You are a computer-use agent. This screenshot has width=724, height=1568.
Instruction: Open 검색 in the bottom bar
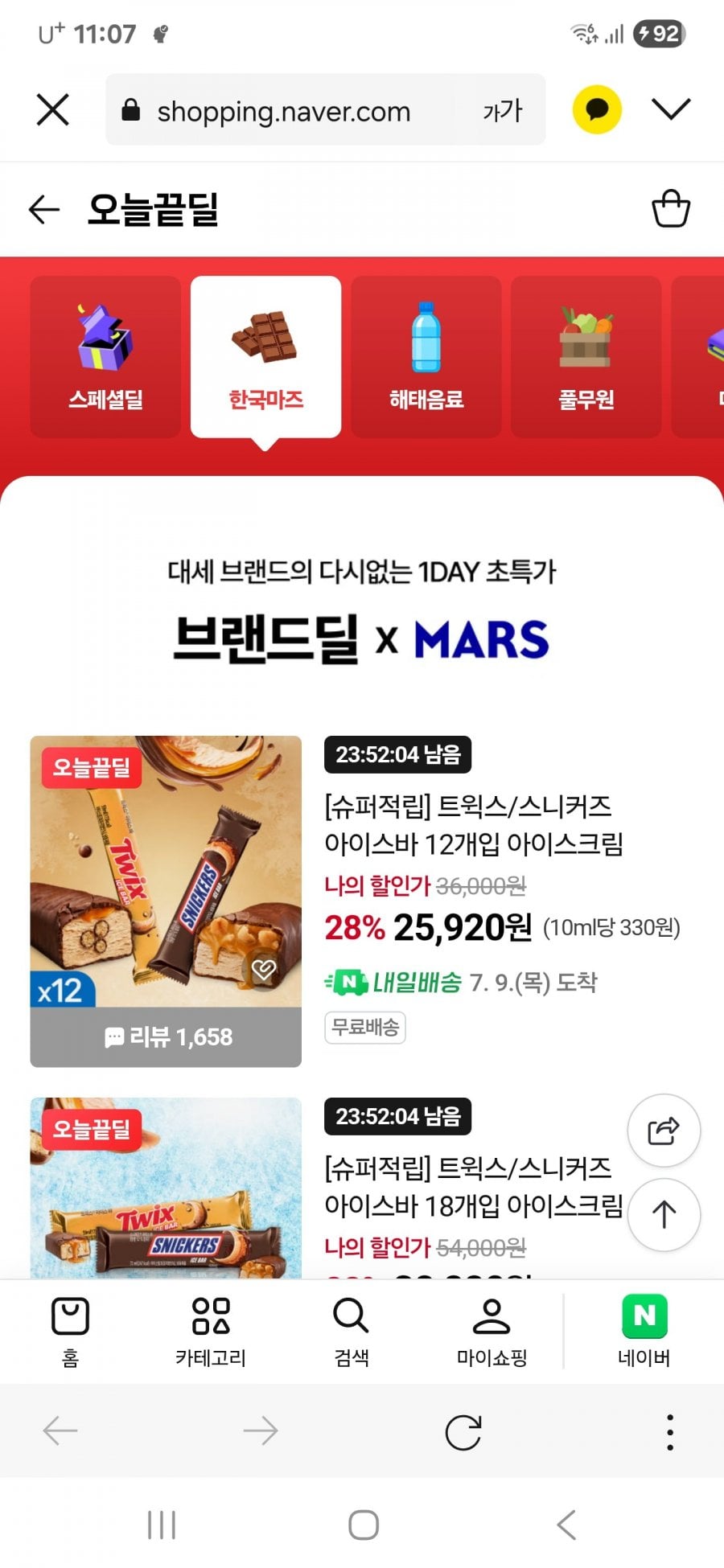tap(352, 1332)
